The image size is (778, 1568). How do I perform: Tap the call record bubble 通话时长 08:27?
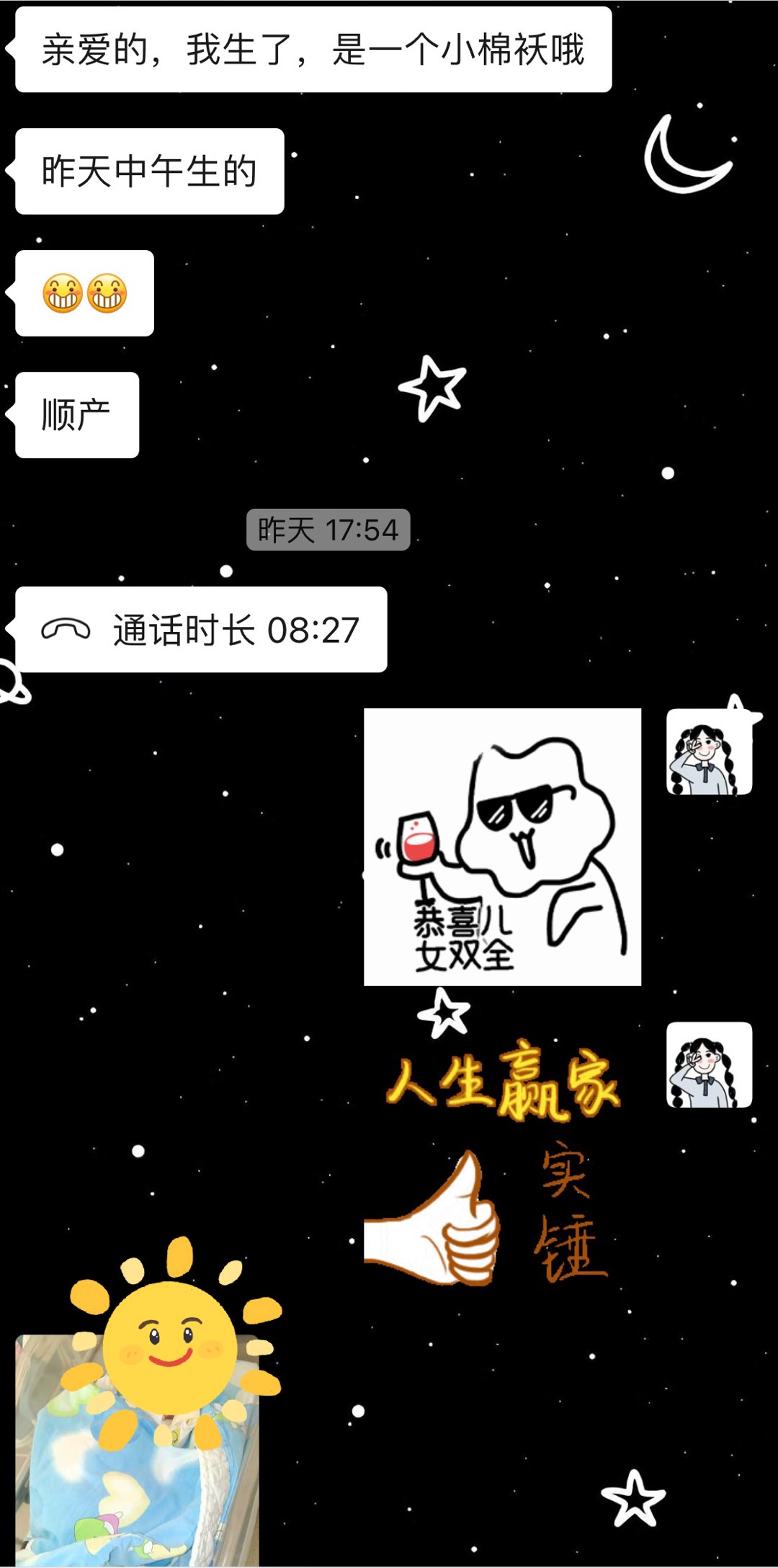tap(201, 630)
